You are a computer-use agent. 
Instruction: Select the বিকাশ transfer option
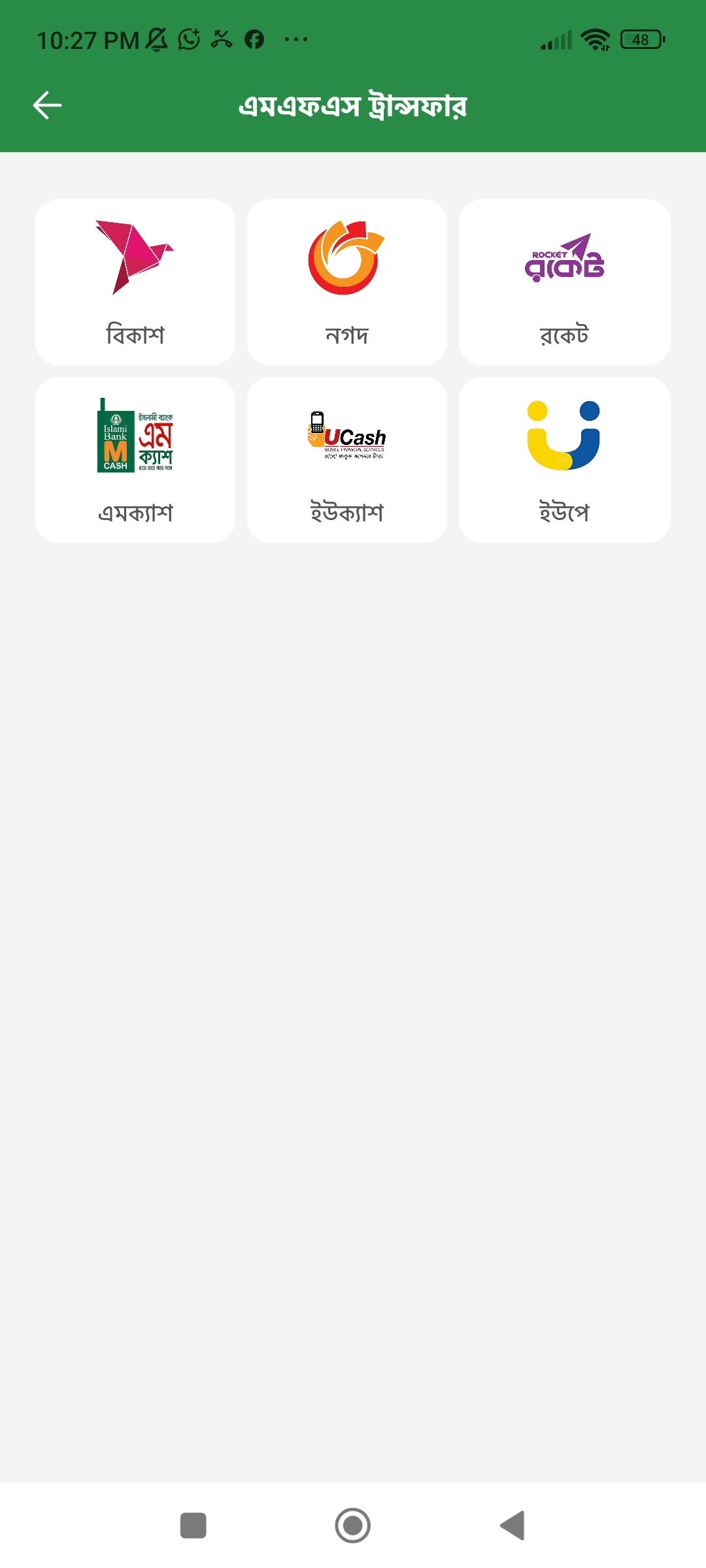[135, 282]
